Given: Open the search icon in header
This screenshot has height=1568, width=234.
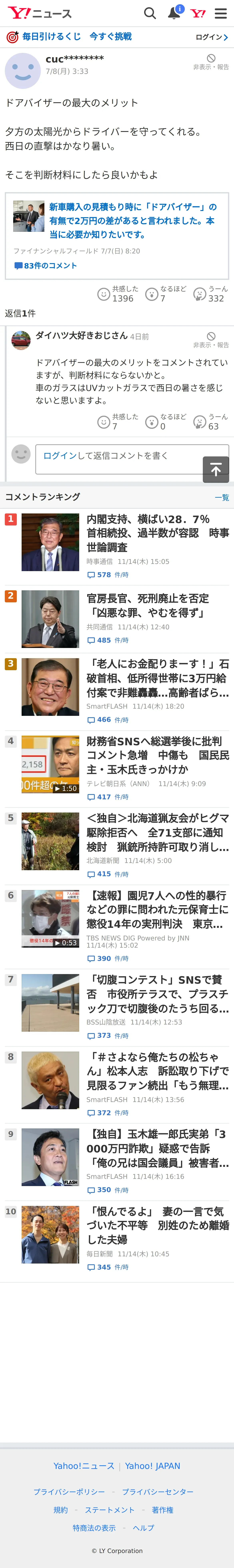Looking at the screenshot, I should click(x=150, y=13).
